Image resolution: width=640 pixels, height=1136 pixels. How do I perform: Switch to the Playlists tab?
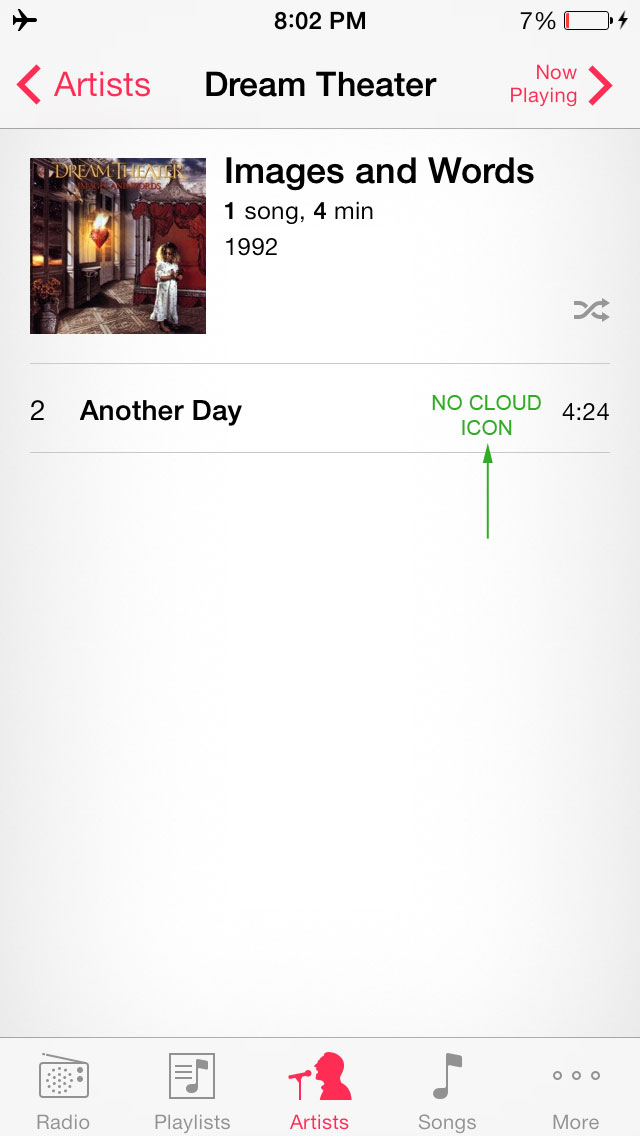click(192, 1090)
